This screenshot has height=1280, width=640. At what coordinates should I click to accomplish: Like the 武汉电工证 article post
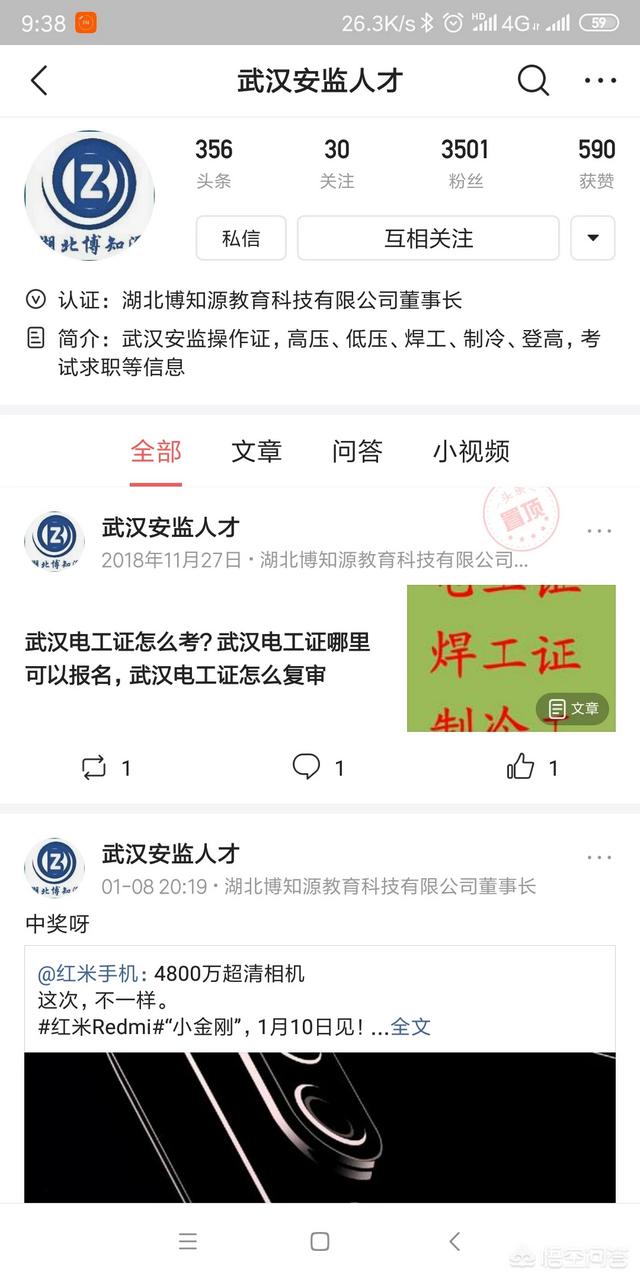(x=531, y=767)
